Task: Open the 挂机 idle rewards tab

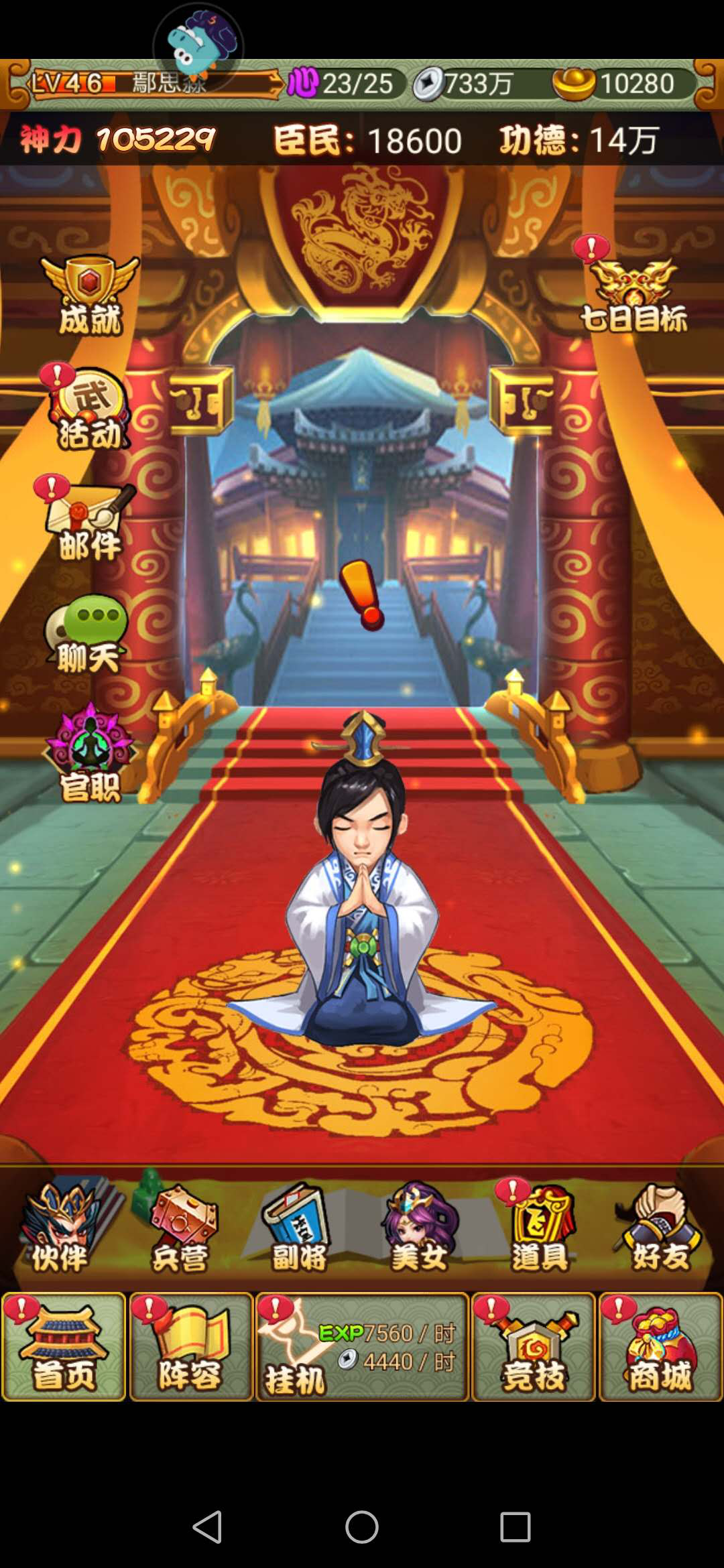Action: [x=362, y=1347]
